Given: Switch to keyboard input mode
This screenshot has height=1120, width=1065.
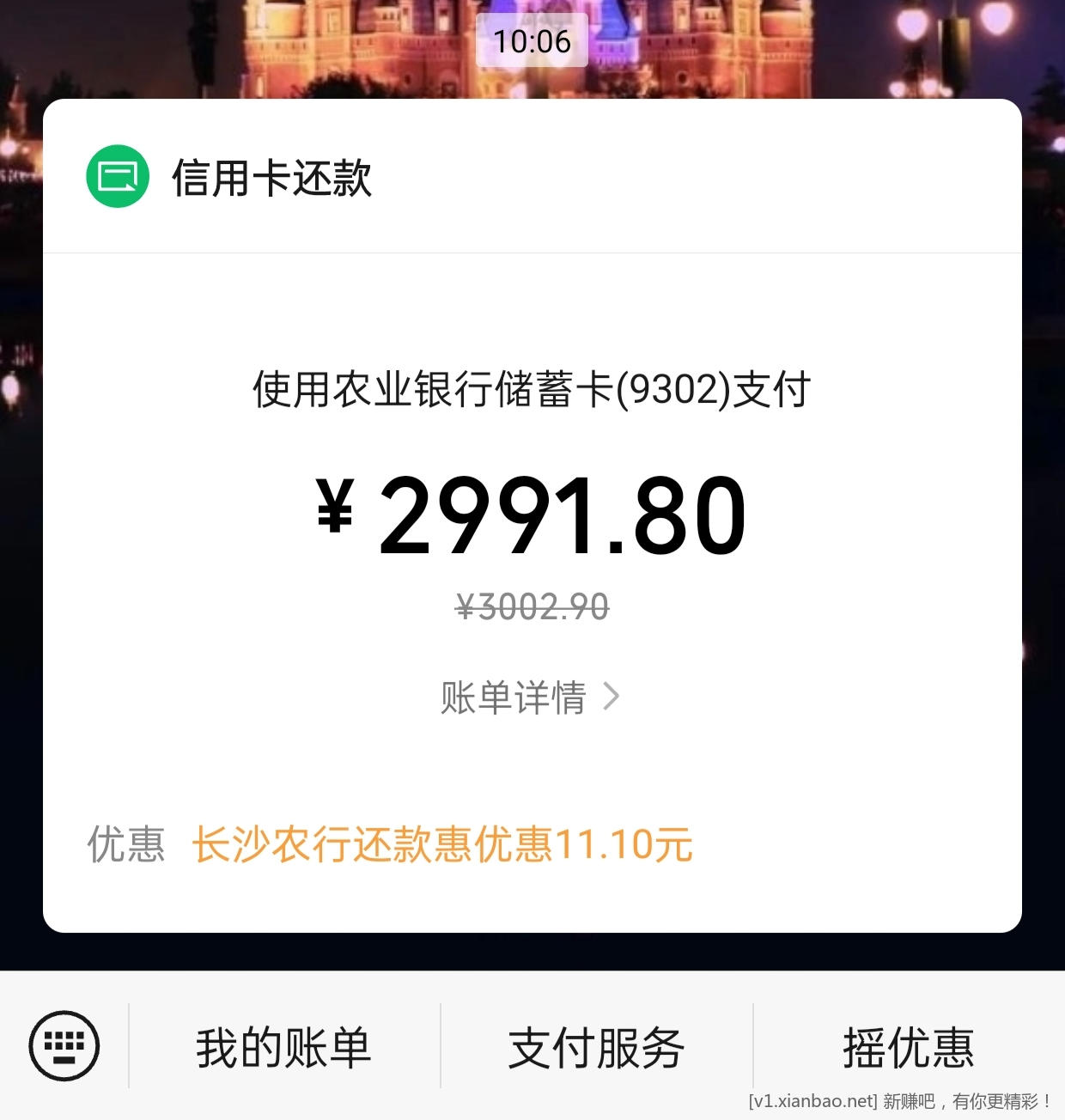Looking at the screenshot, I should point(64,1045).
